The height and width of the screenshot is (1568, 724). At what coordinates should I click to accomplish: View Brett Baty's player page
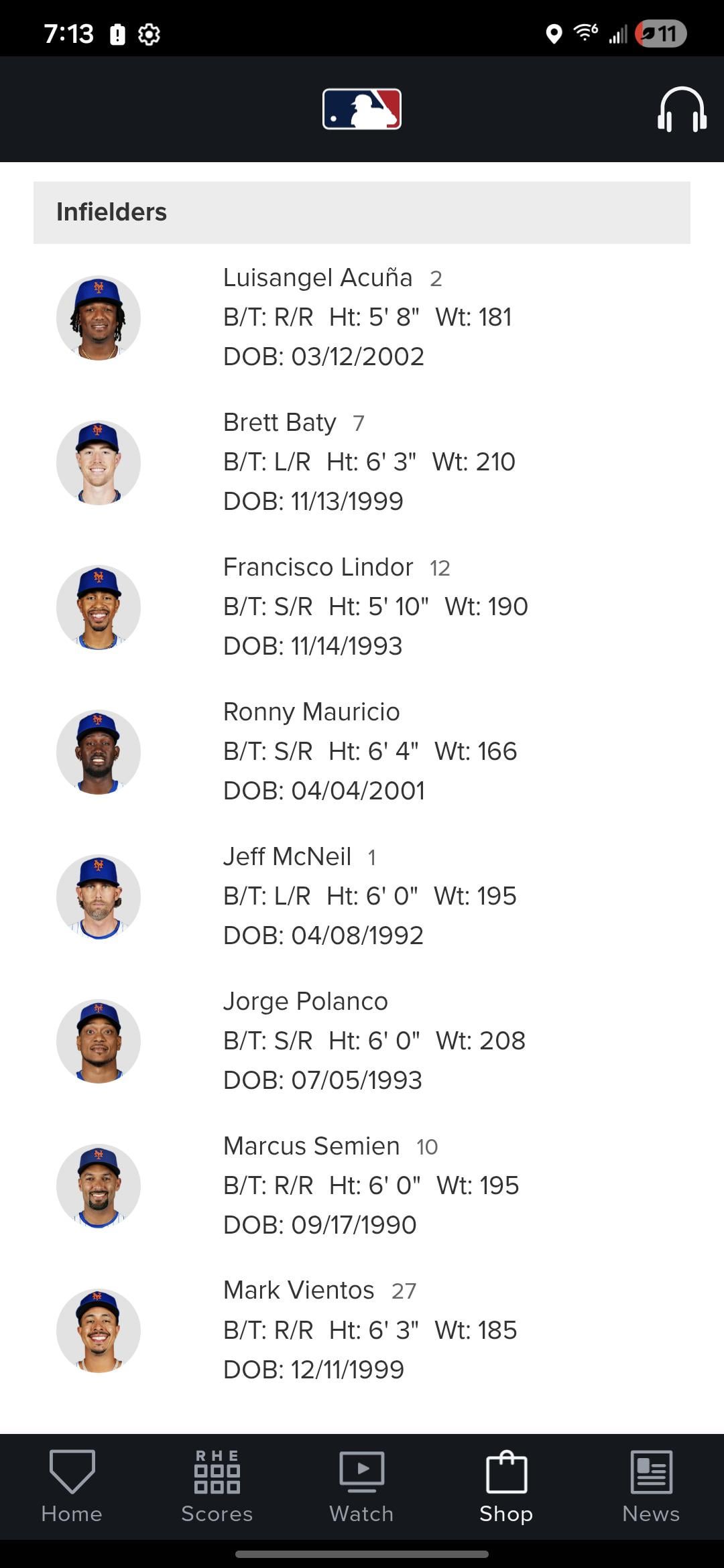(x=280, y=423)
